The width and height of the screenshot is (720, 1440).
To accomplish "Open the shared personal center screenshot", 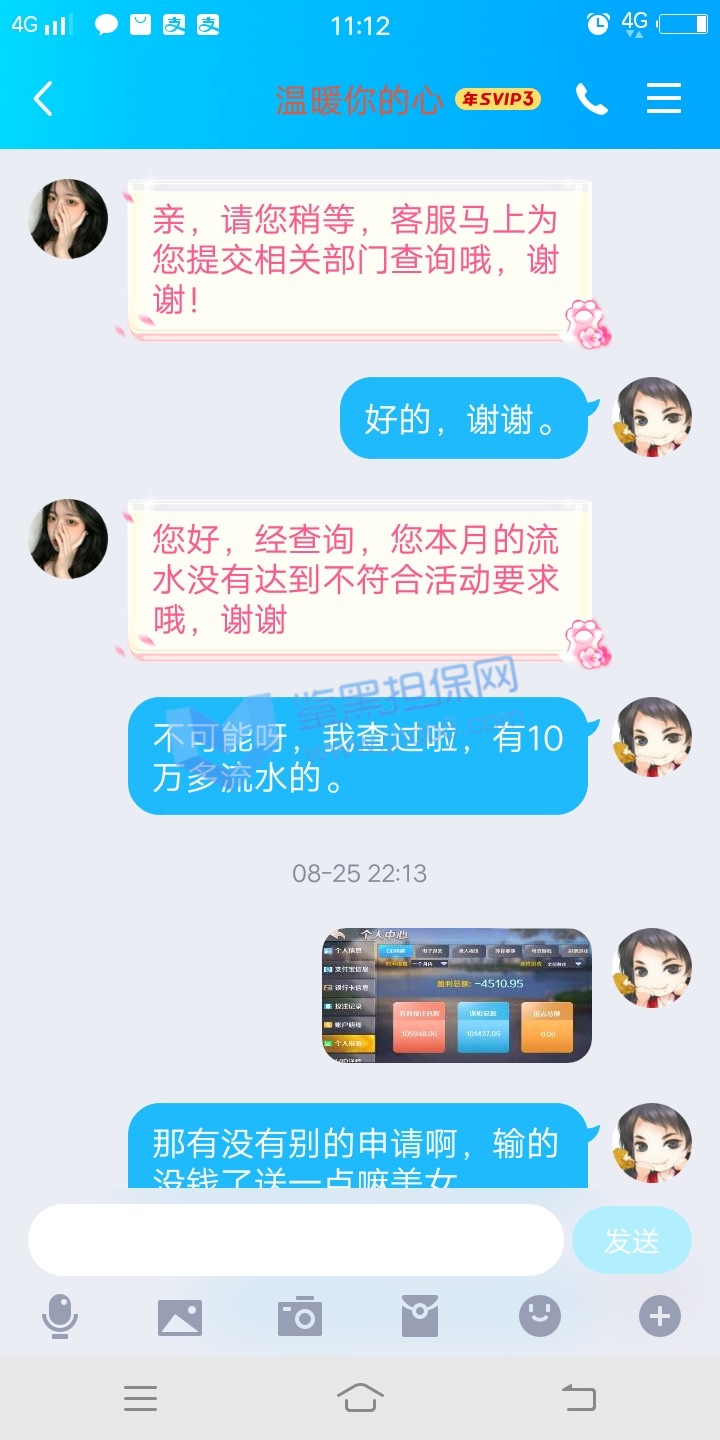I will (x=457, y=995).
